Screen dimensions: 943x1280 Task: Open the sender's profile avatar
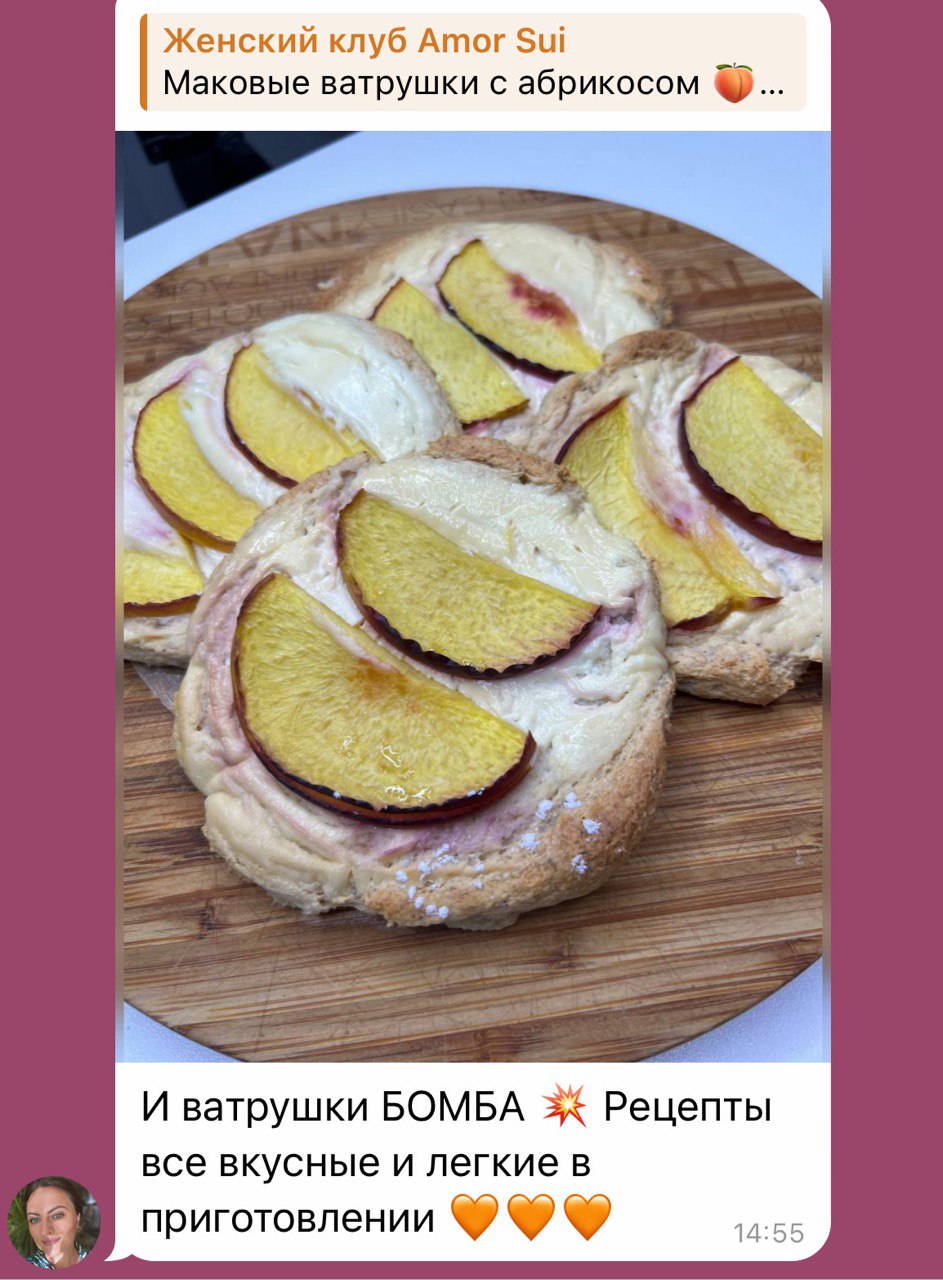coord(54,1222)
